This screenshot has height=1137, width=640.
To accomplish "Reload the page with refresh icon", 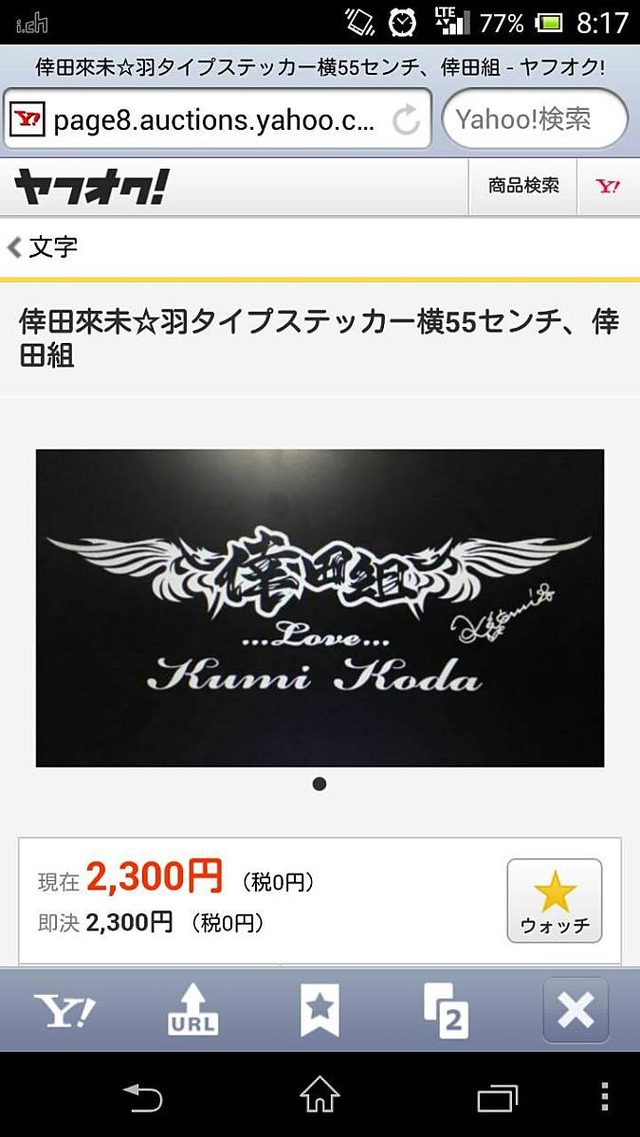I will pyautogui.click(x=405, y=122).
